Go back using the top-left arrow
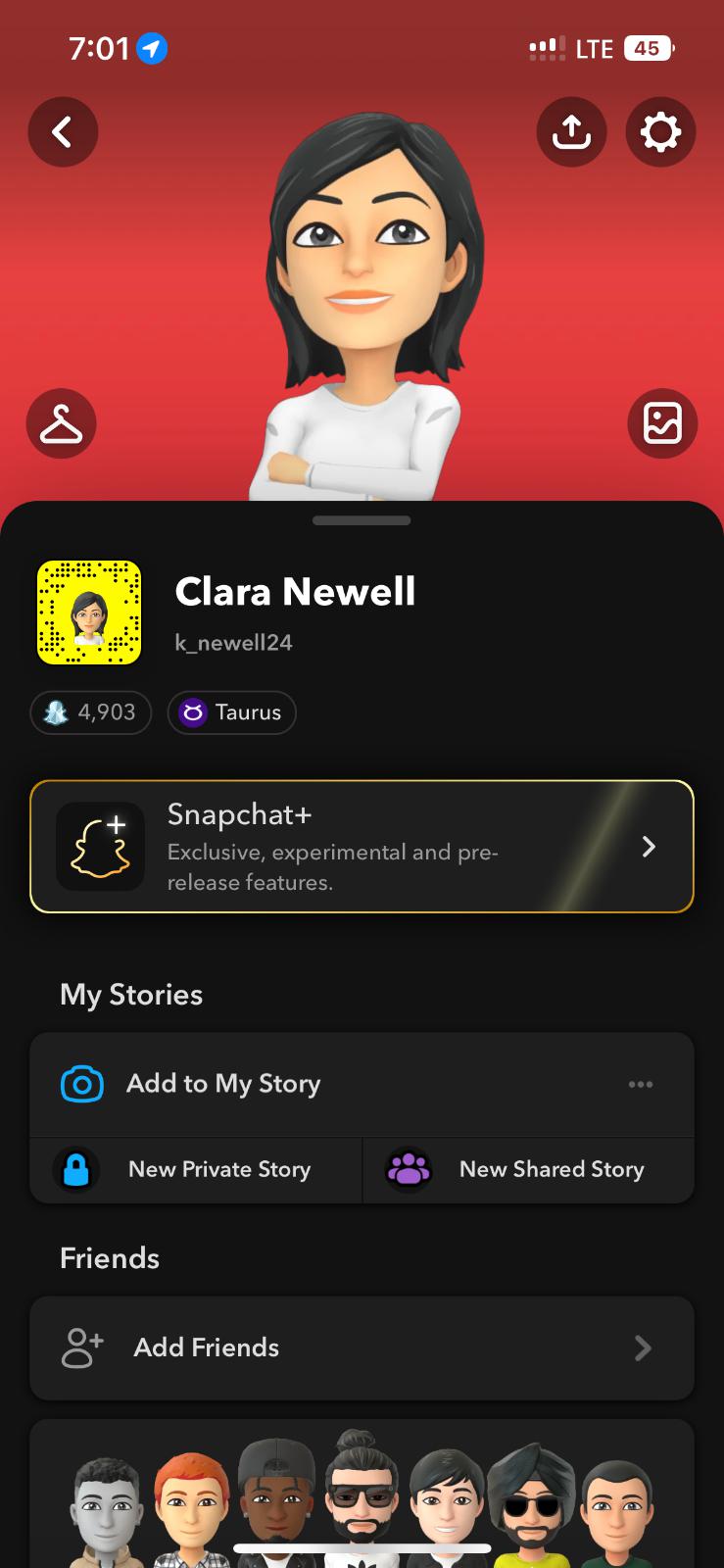The image size is (724, 1568). pos(63,131)
